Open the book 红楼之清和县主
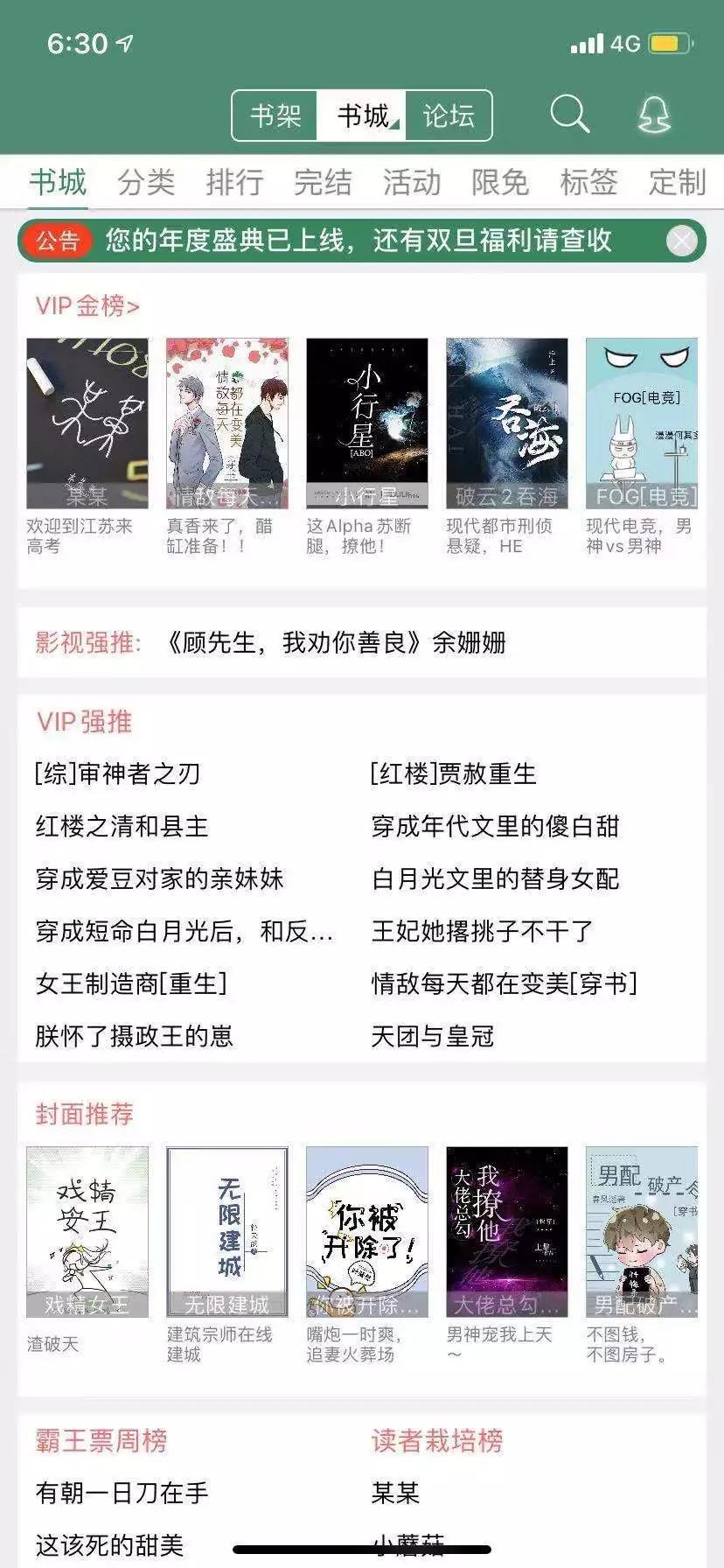This screenshot has width=724, height=1568. point(122,827)
